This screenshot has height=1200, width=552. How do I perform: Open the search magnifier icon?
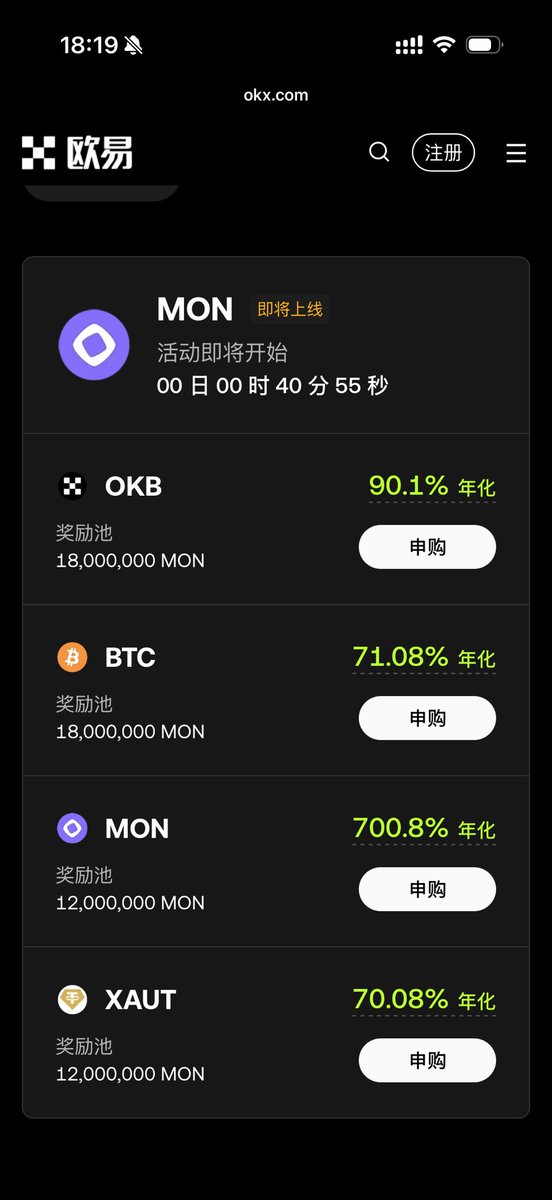point(379,152)
